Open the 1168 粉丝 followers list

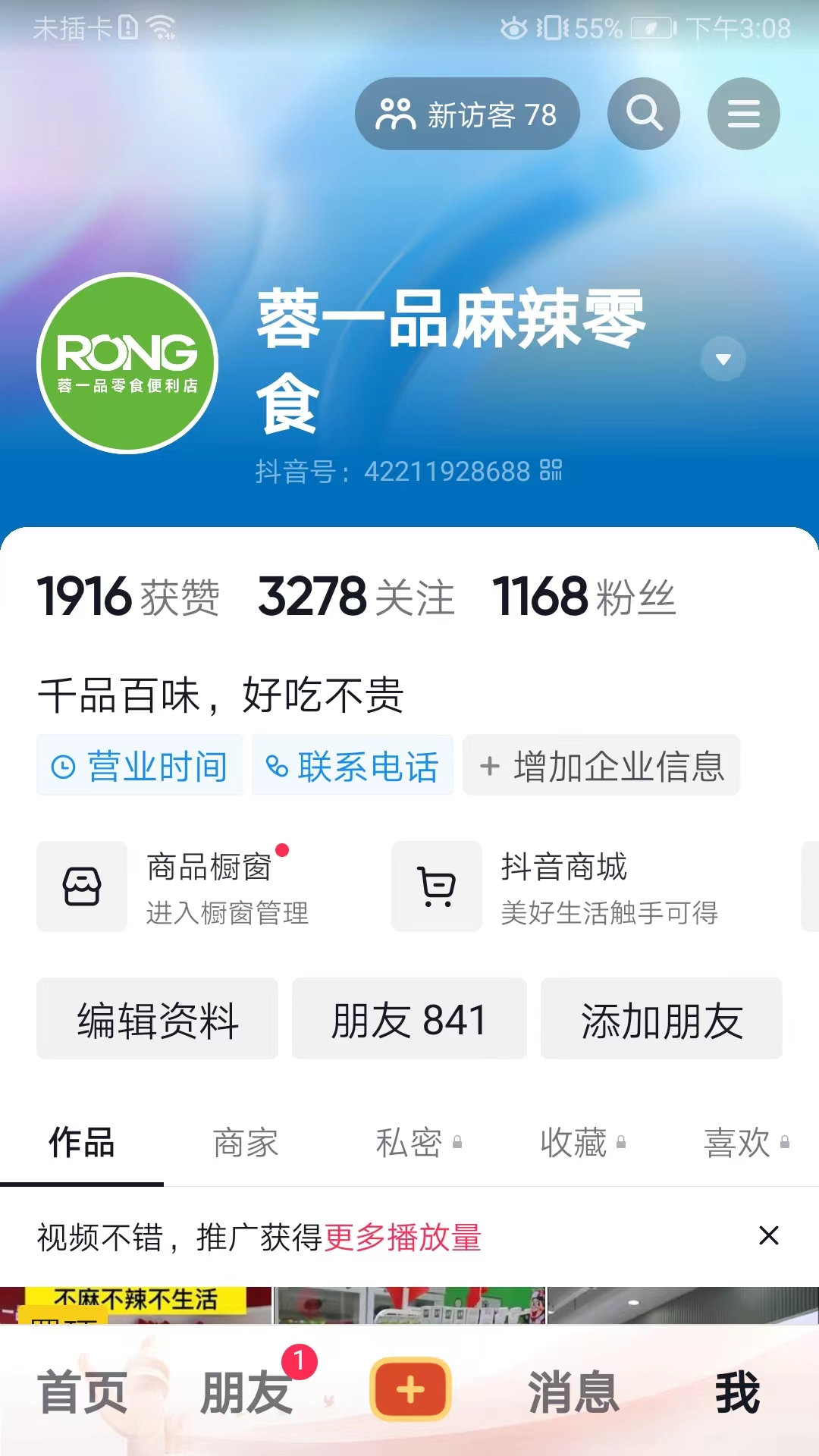pyautogui.click(x=584, y=597)
